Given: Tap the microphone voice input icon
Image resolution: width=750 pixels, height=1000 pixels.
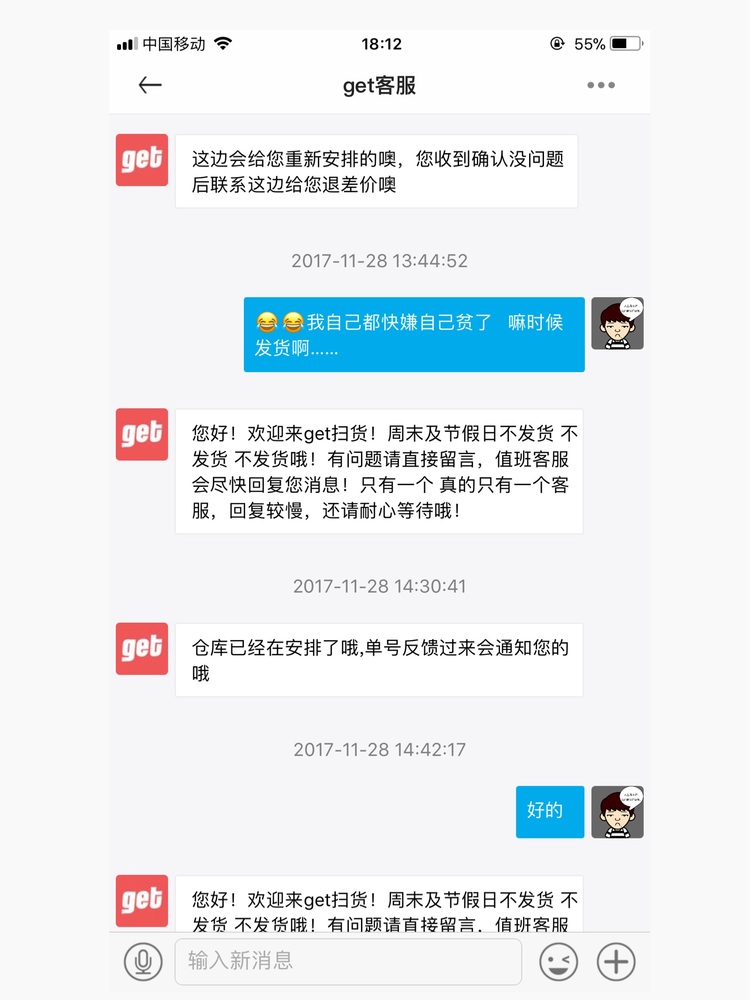Looking at the screenshot, I should [143, 962].
